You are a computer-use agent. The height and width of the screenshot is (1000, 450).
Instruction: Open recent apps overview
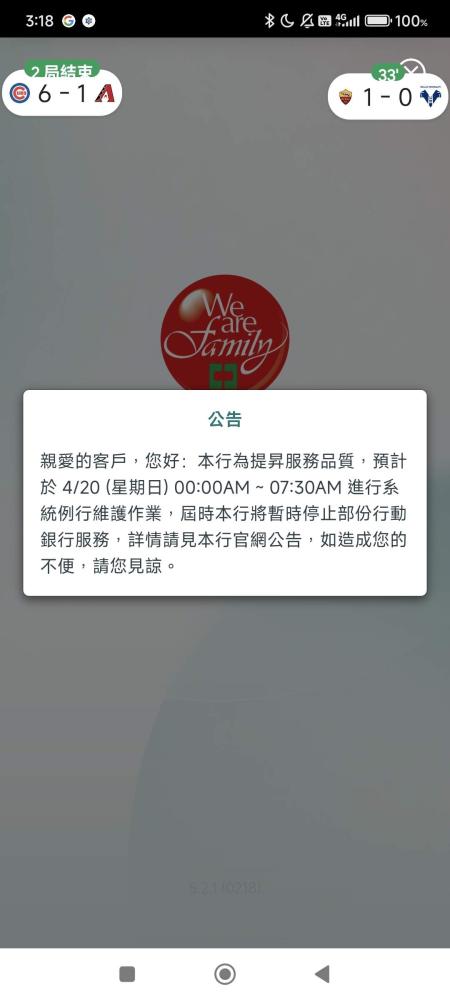coord(127,974)
